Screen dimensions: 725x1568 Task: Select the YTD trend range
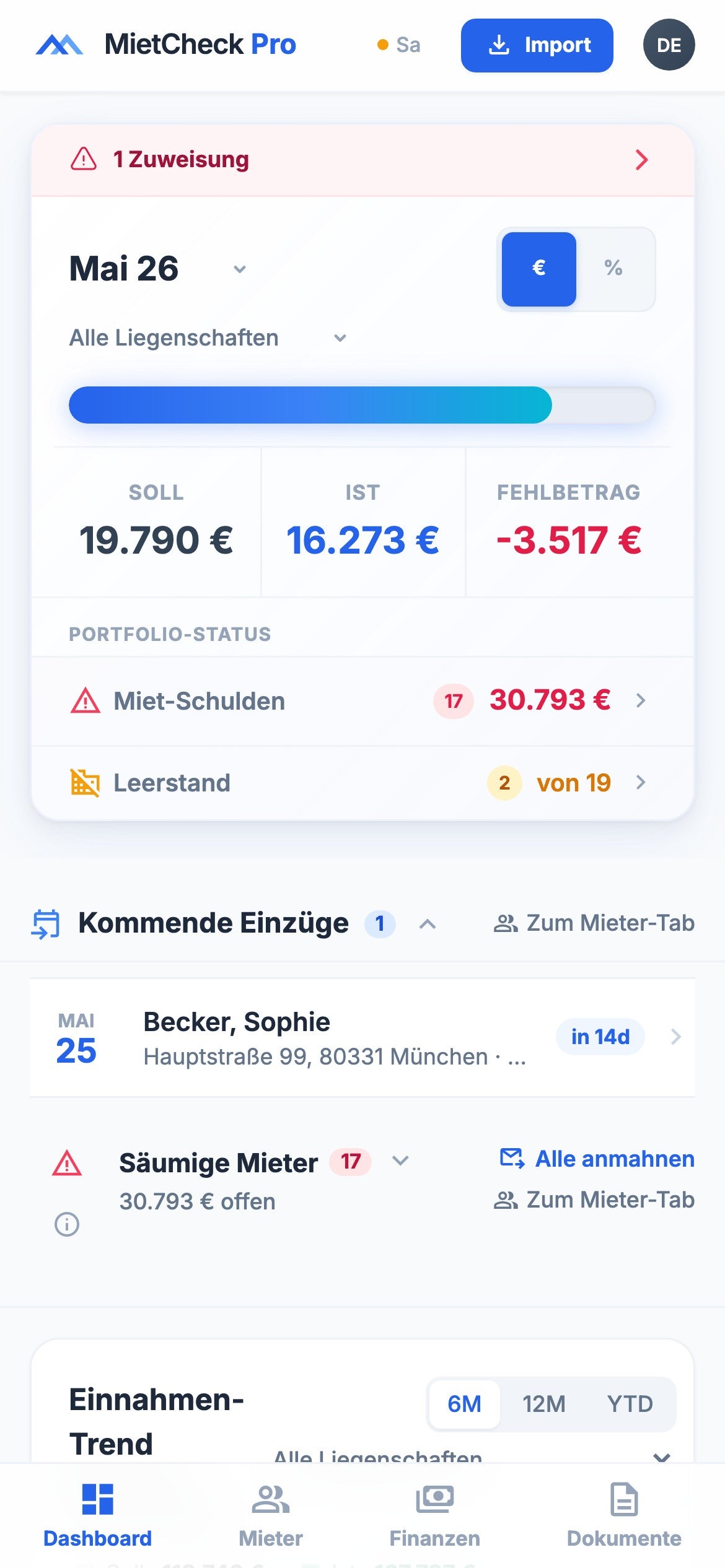[x=630, y=1404]
